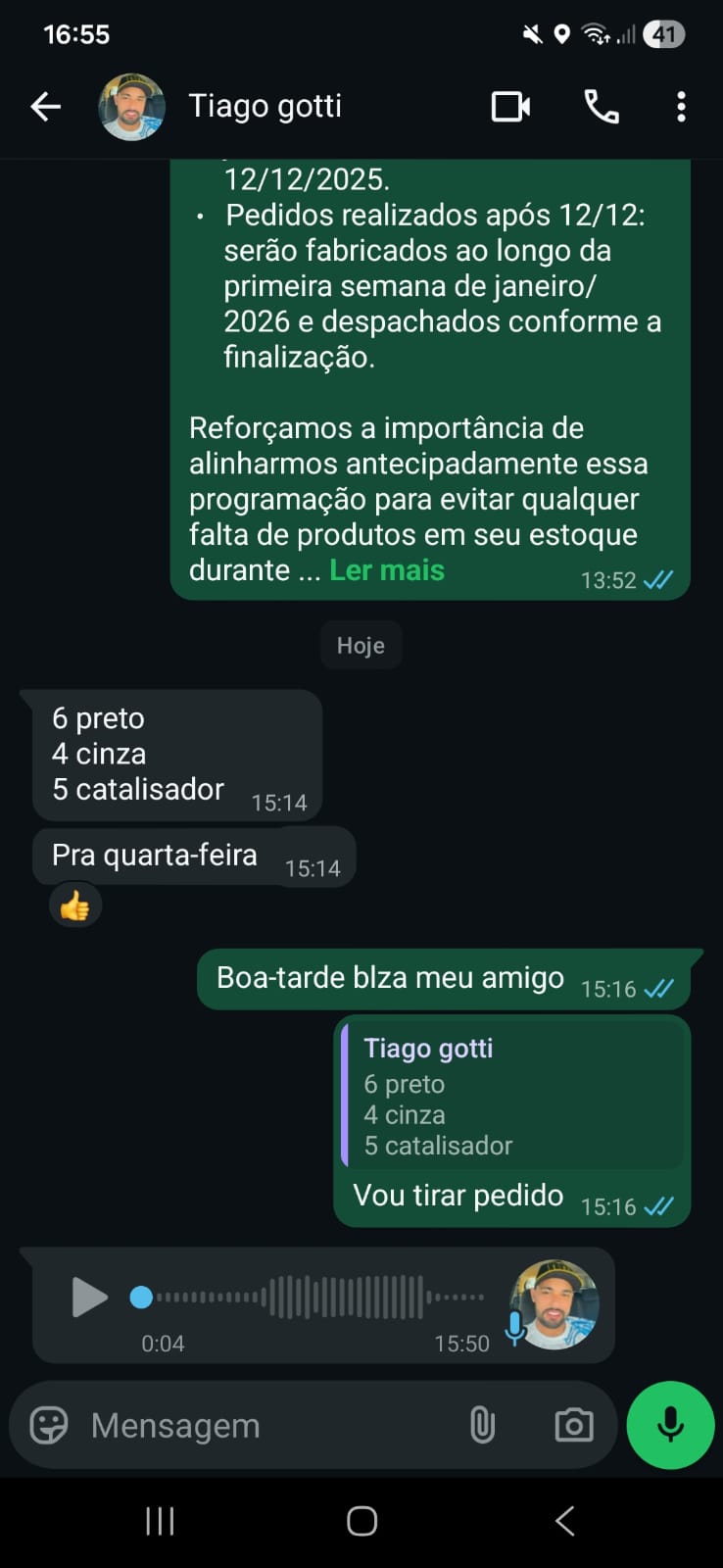Viewport: 723px width, 1568px height.
Task: Open the emoji and sticker picker
Action: click(49, 1425)
